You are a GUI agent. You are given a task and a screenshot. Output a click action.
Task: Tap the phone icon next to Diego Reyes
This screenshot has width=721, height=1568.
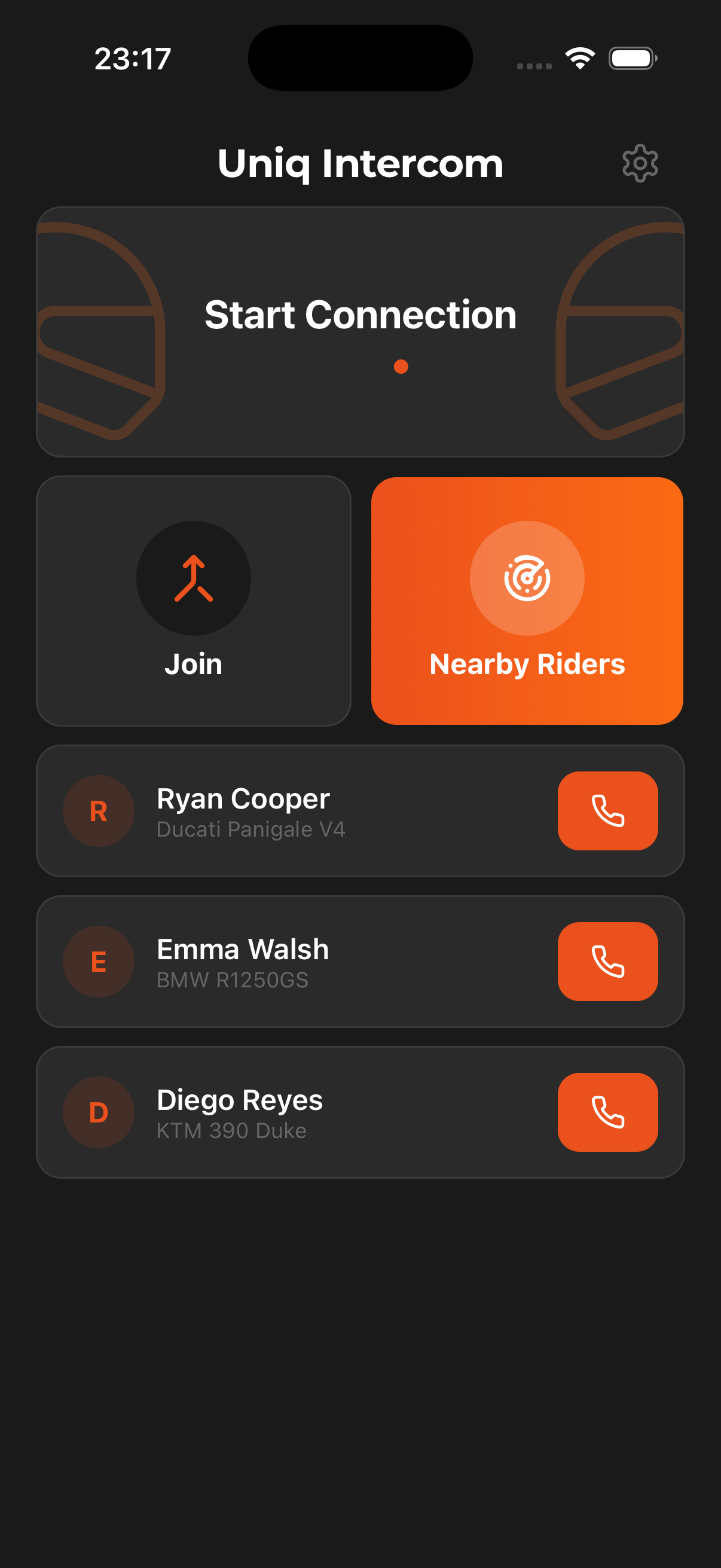pyautogui.click(x=607, y=1112)
